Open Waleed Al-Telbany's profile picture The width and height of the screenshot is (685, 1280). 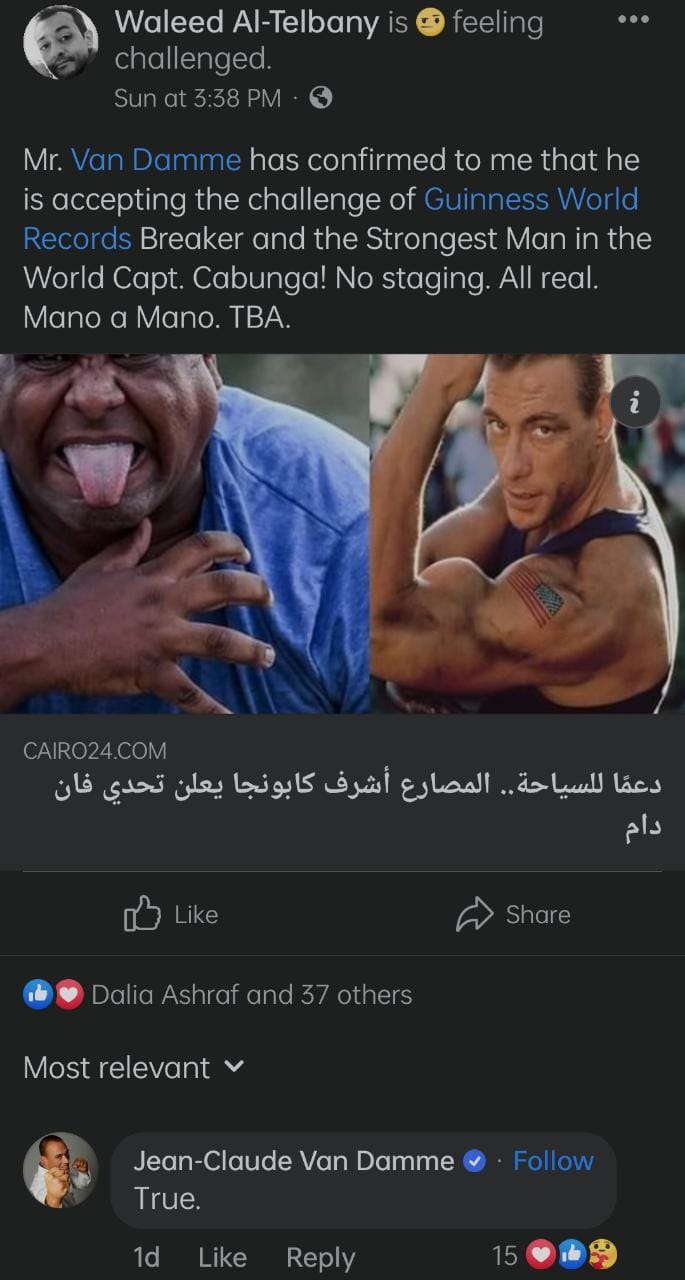pyautogui.click(x=60, y=42)
